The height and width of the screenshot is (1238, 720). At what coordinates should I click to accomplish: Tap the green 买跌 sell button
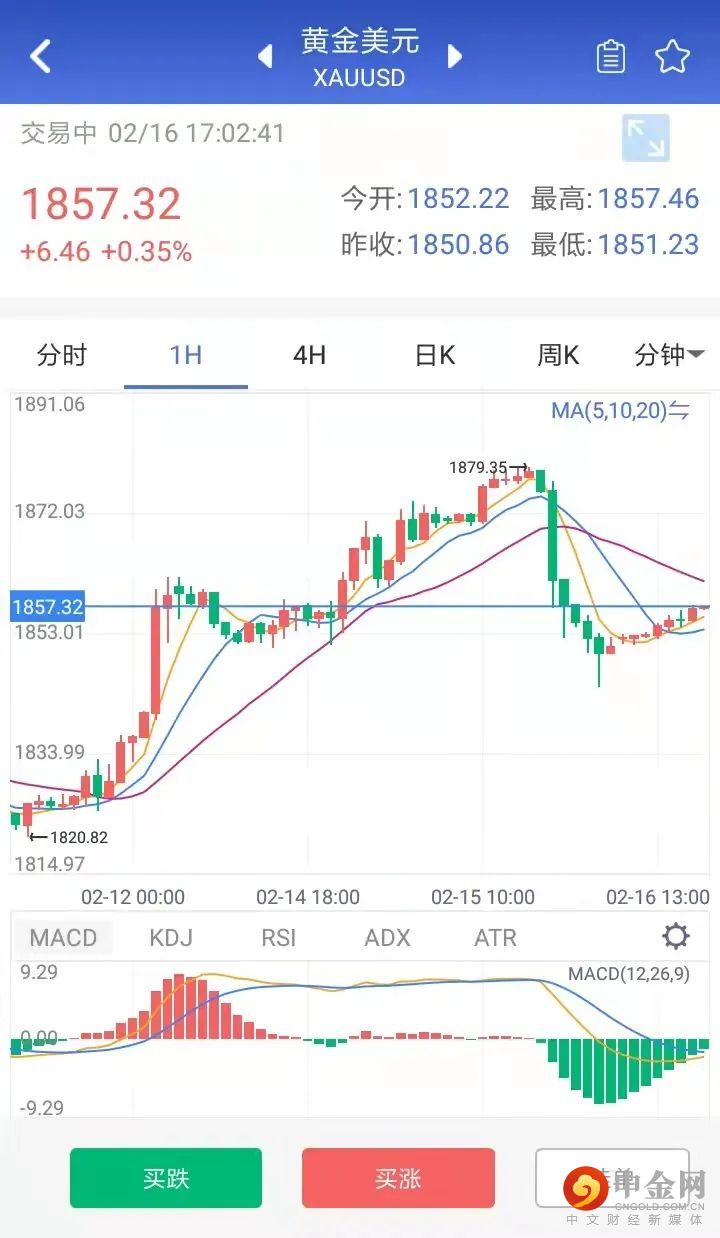(166, 1178)
